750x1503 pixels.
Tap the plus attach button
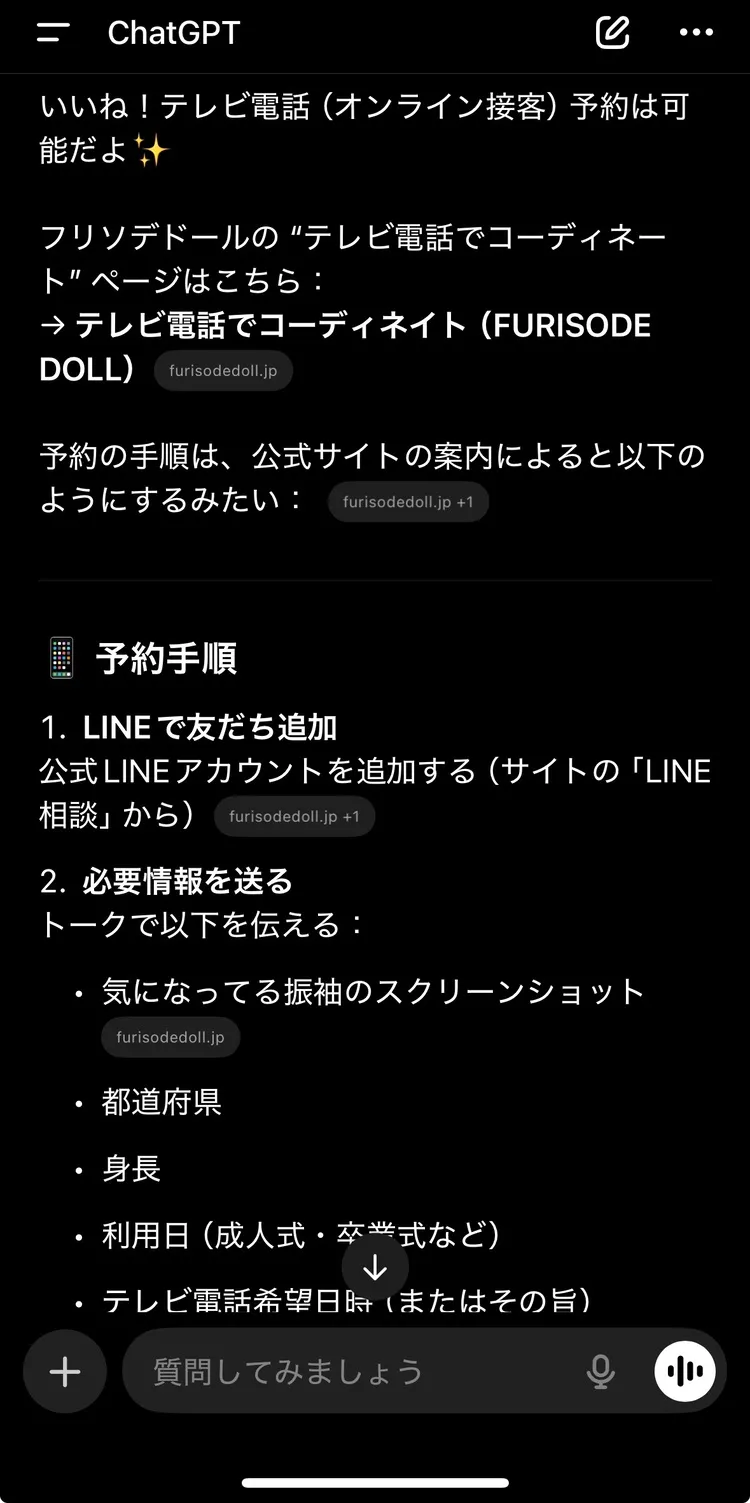point(65,1371)
